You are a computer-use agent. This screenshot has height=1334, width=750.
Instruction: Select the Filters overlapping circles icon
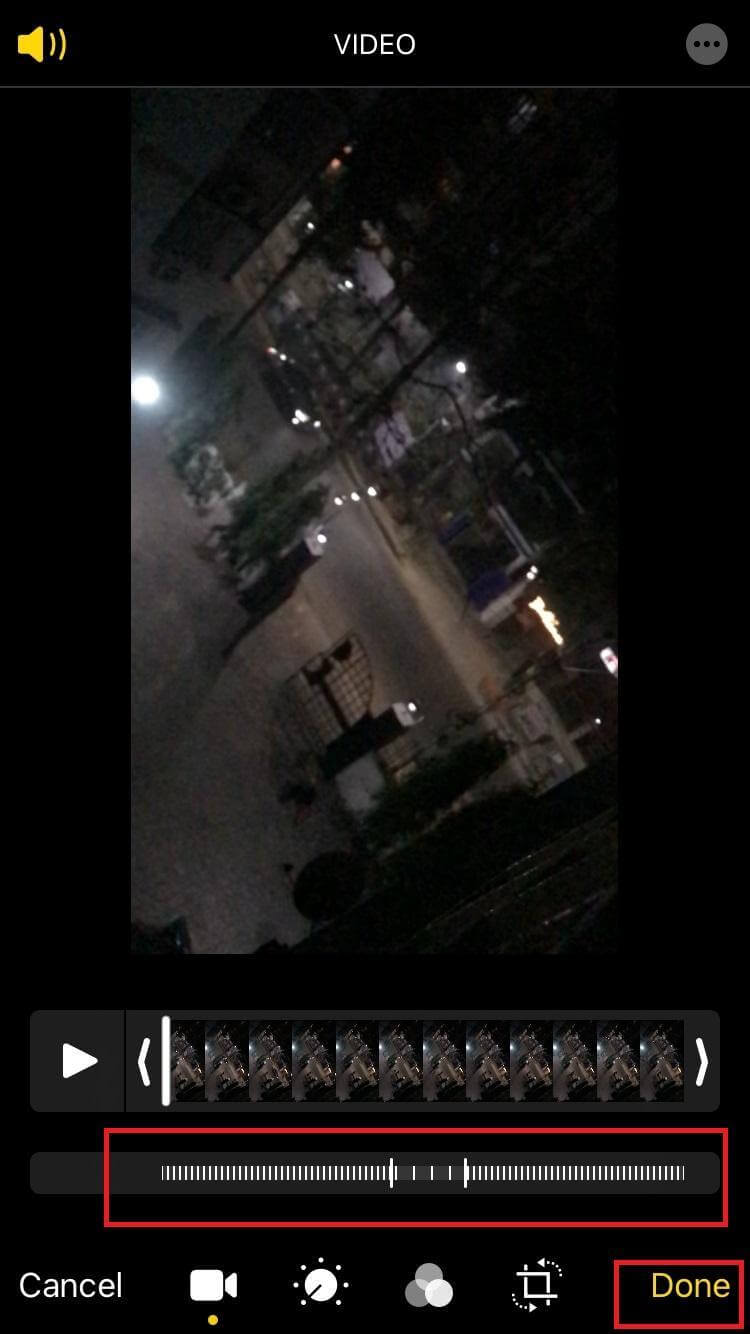pyautogui.click(x=429, y=1283)
